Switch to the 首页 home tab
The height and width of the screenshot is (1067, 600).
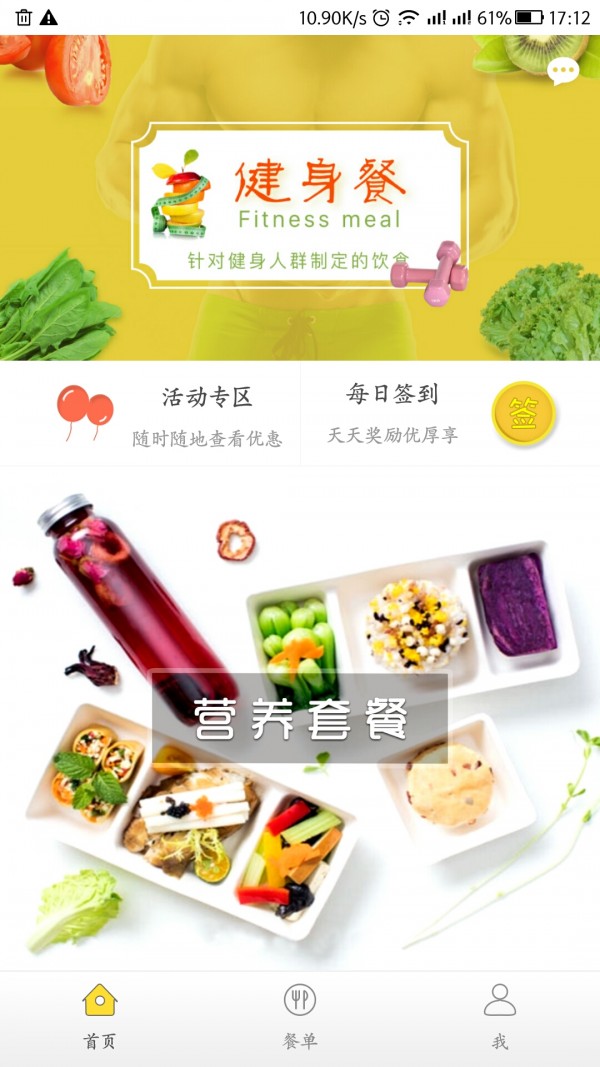(x=100, y=1016)
